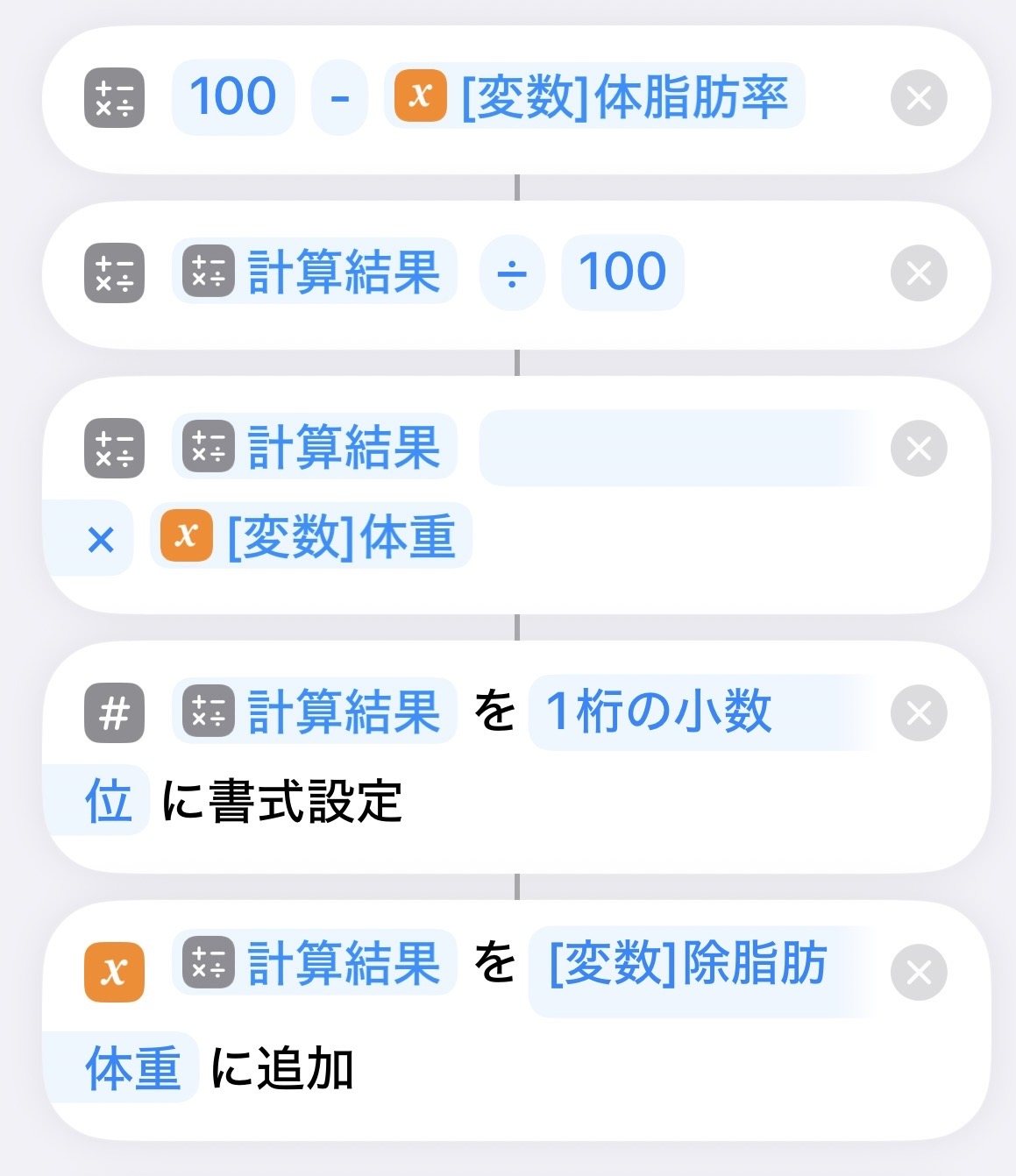Remove the subtraction action with its X button
Viewport: 1016px width, 1176px height.
point(919,97)
